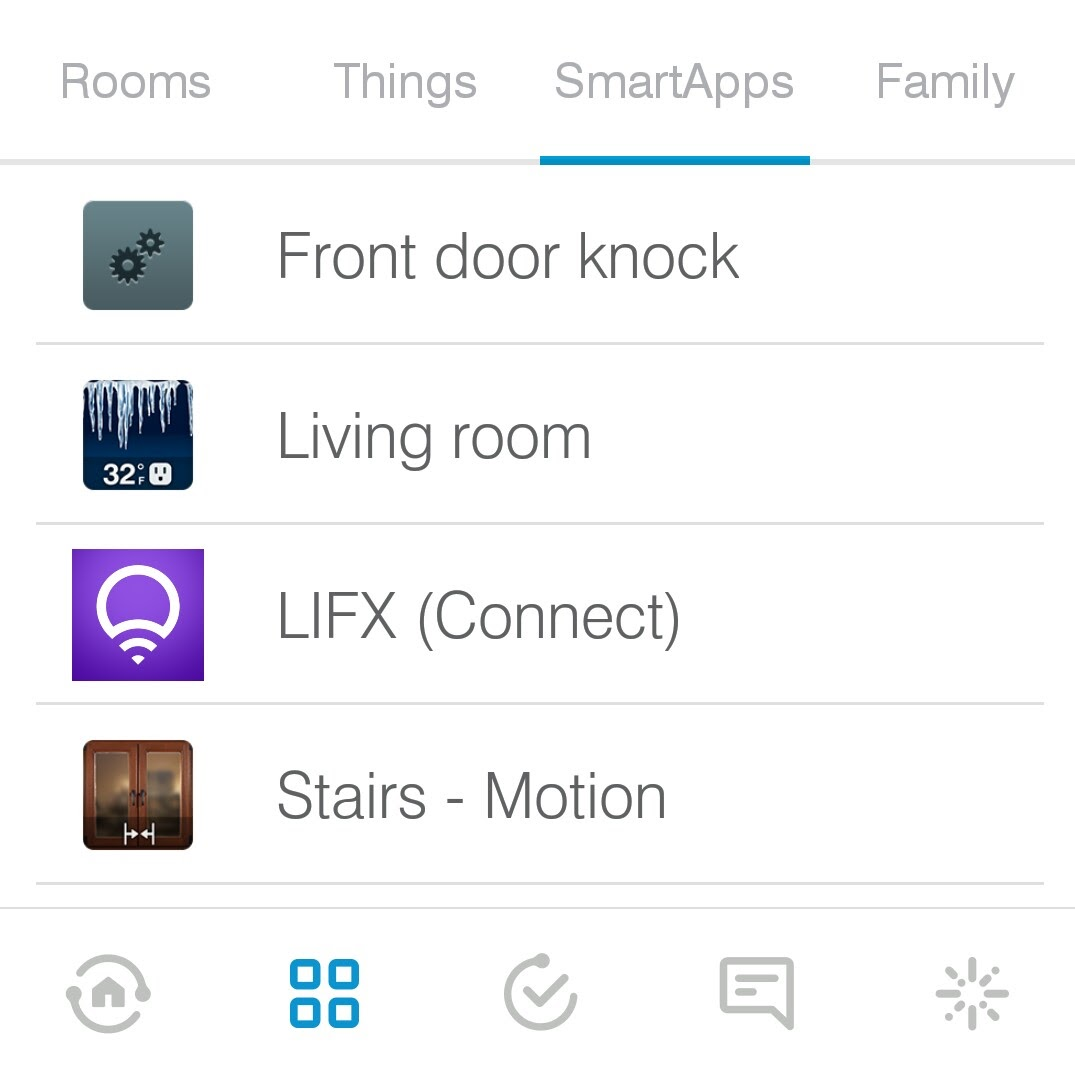Open the Stairs - Motion SmartApp

coord(471,796)
